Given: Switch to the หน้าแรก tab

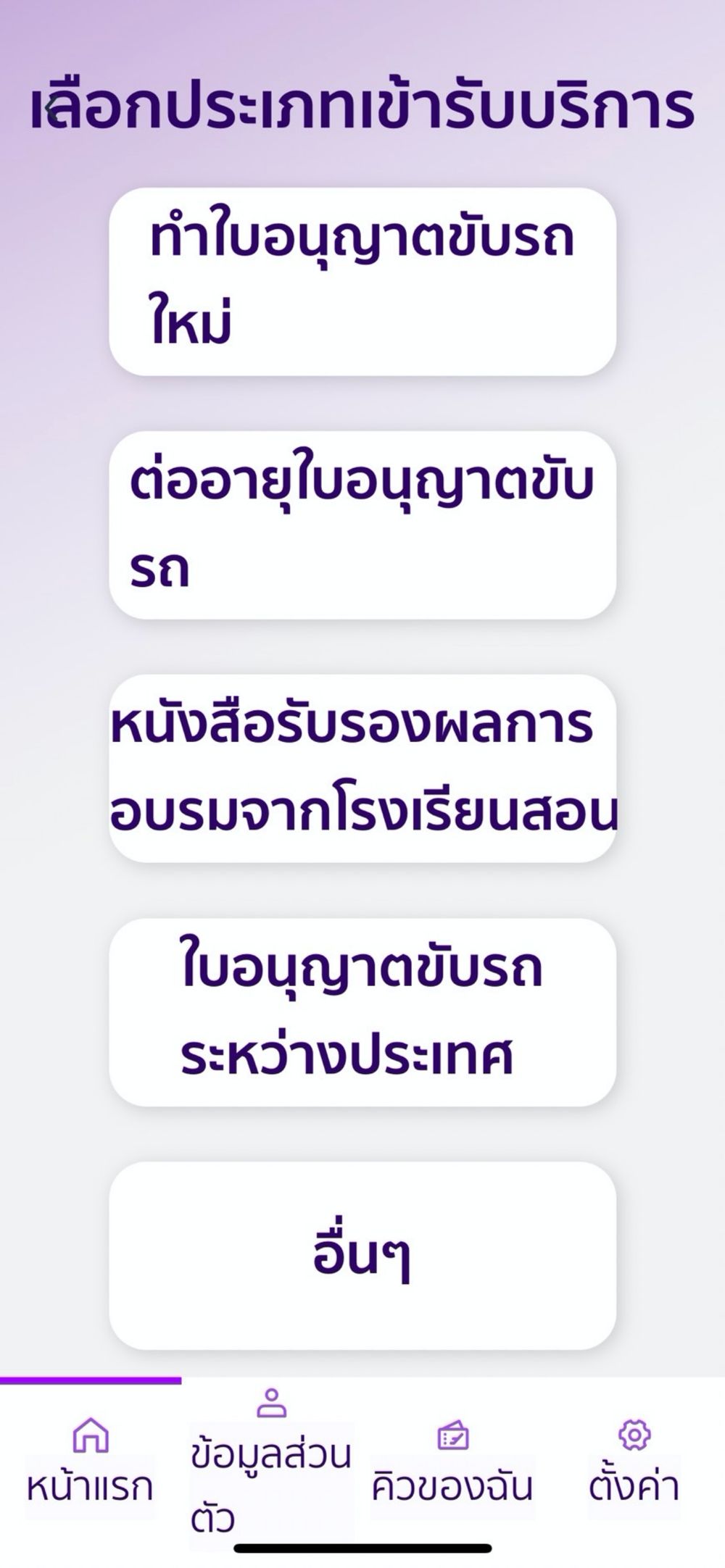Looking at the screenshot, I should (91, 1462).
